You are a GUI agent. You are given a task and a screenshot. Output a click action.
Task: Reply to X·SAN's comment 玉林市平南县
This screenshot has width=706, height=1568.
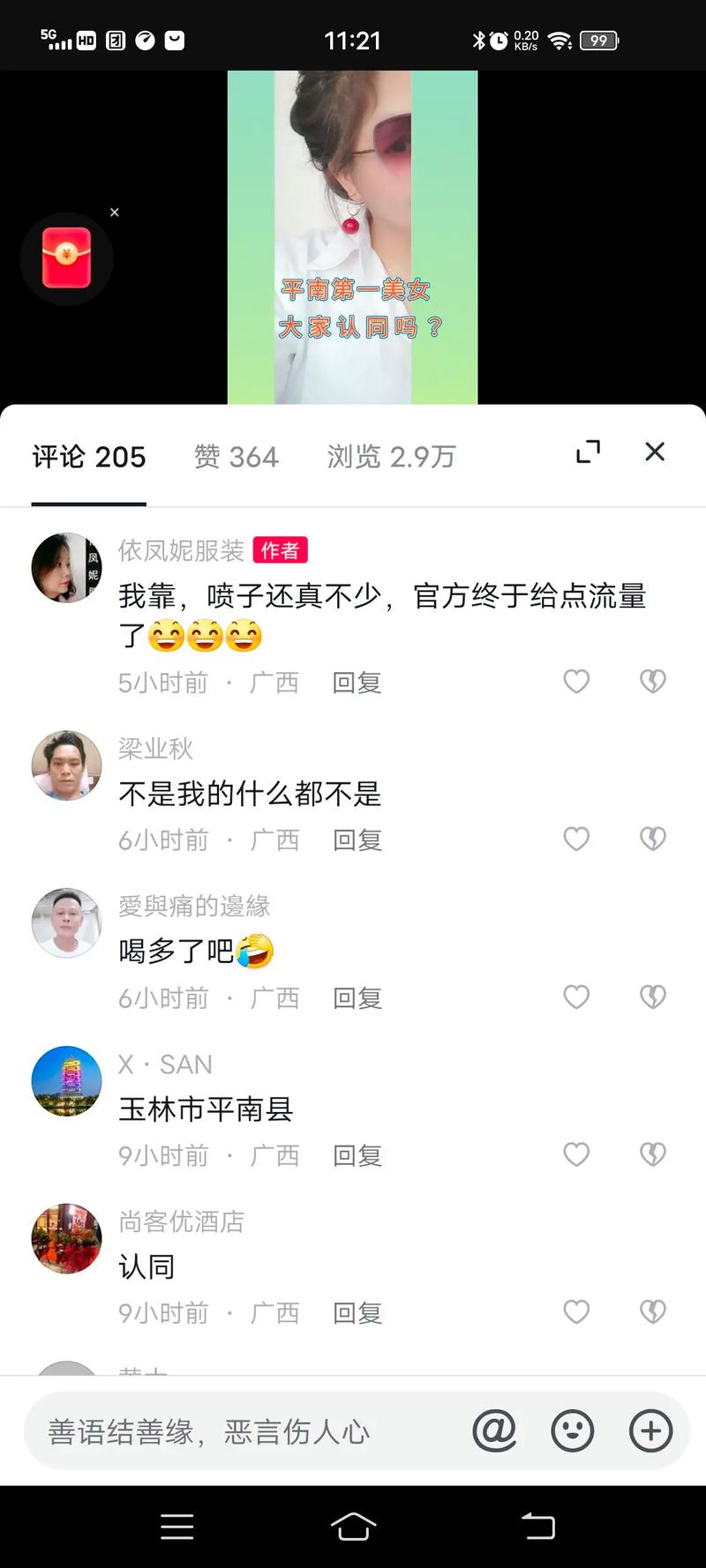coord(356,1154)
